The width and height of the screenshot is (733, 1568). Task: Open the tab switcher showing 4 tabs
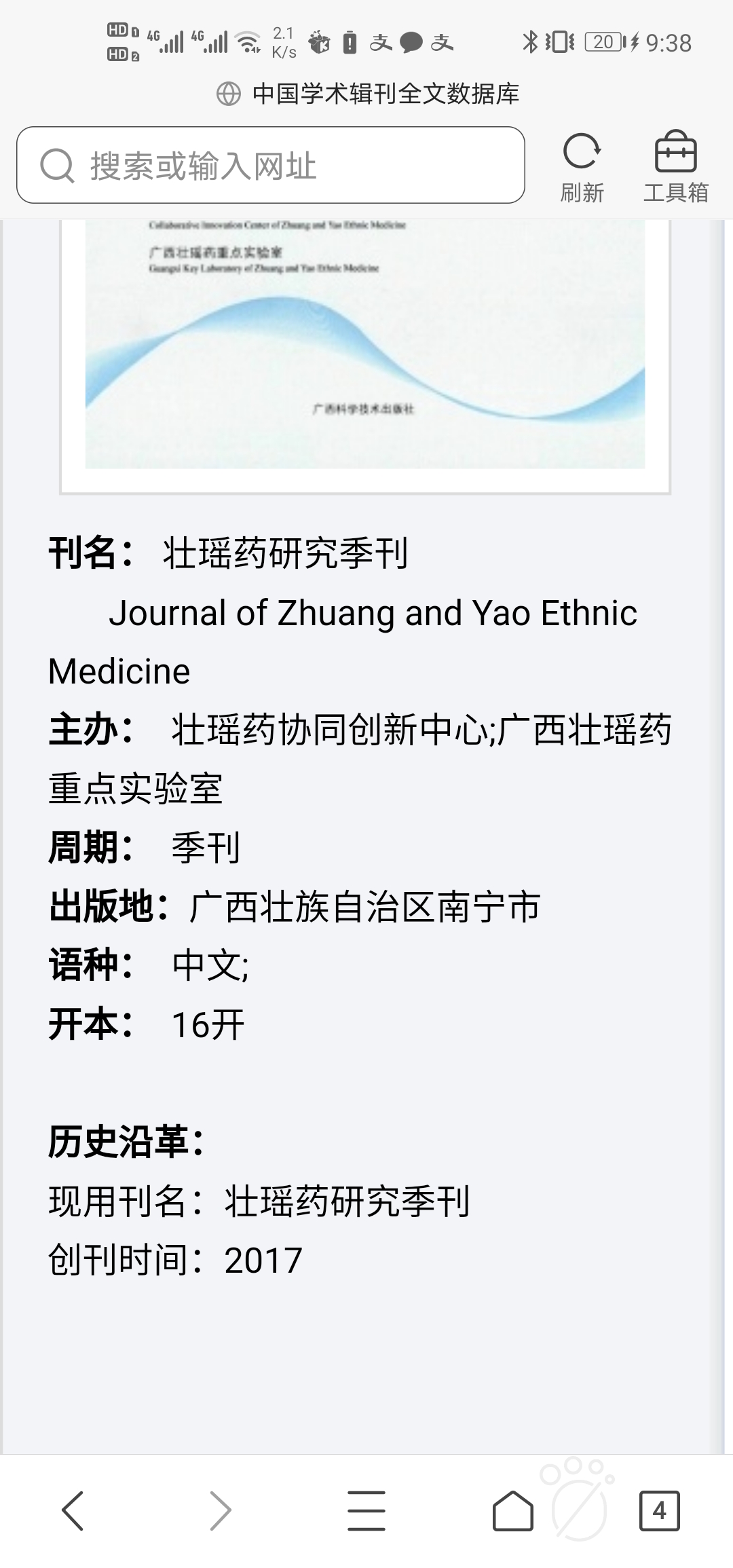click(x=659, y=1510)
